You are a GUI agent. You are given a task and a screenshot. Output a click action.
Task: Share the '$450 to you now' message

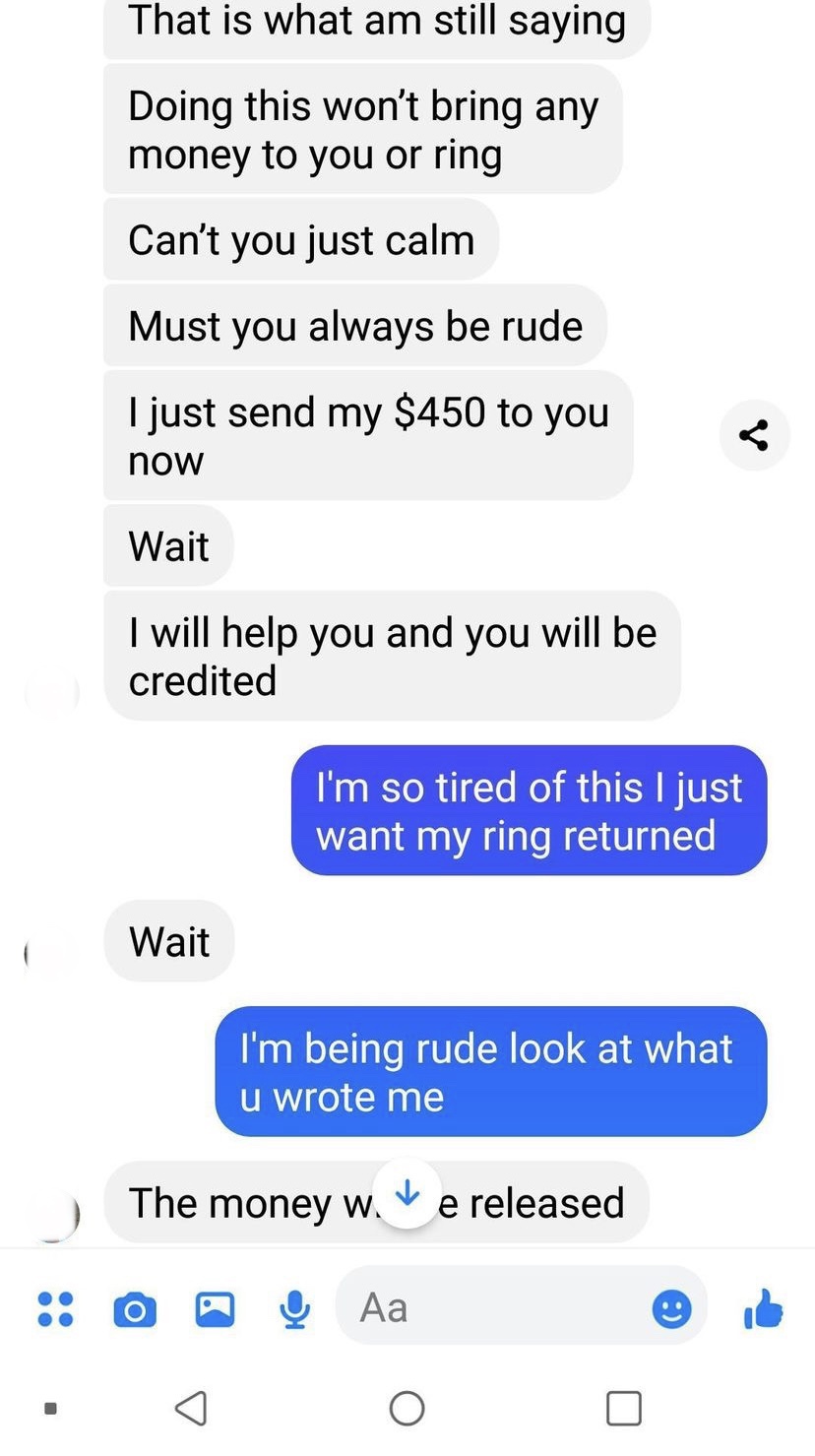point(753,435)
